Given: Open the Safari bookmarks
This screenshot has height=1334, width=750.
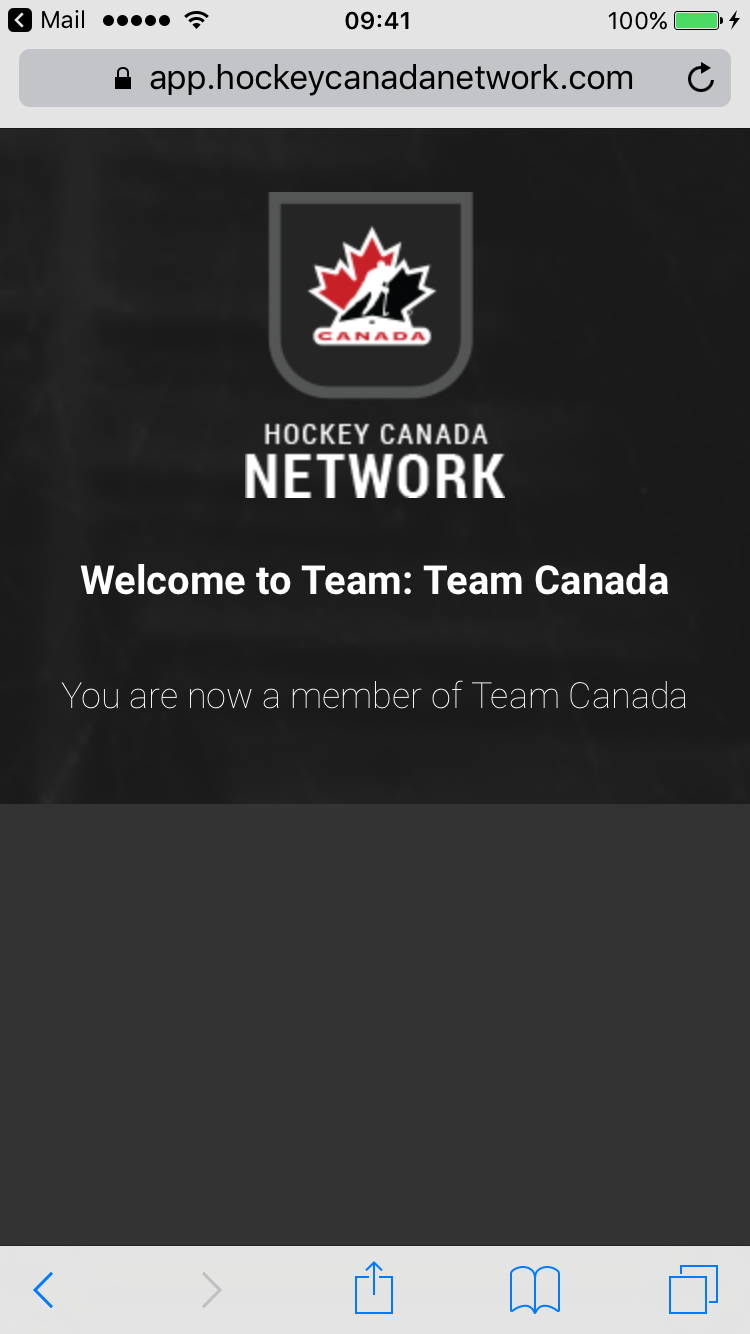Looking at the screenshot, I should click(534, 1290).
